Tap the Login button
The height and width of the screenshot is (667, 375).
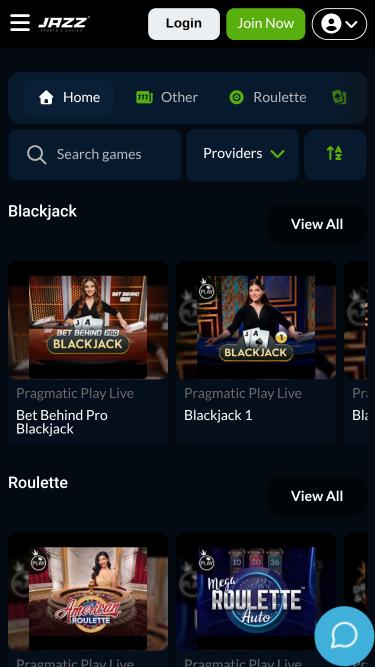point(184,24)
